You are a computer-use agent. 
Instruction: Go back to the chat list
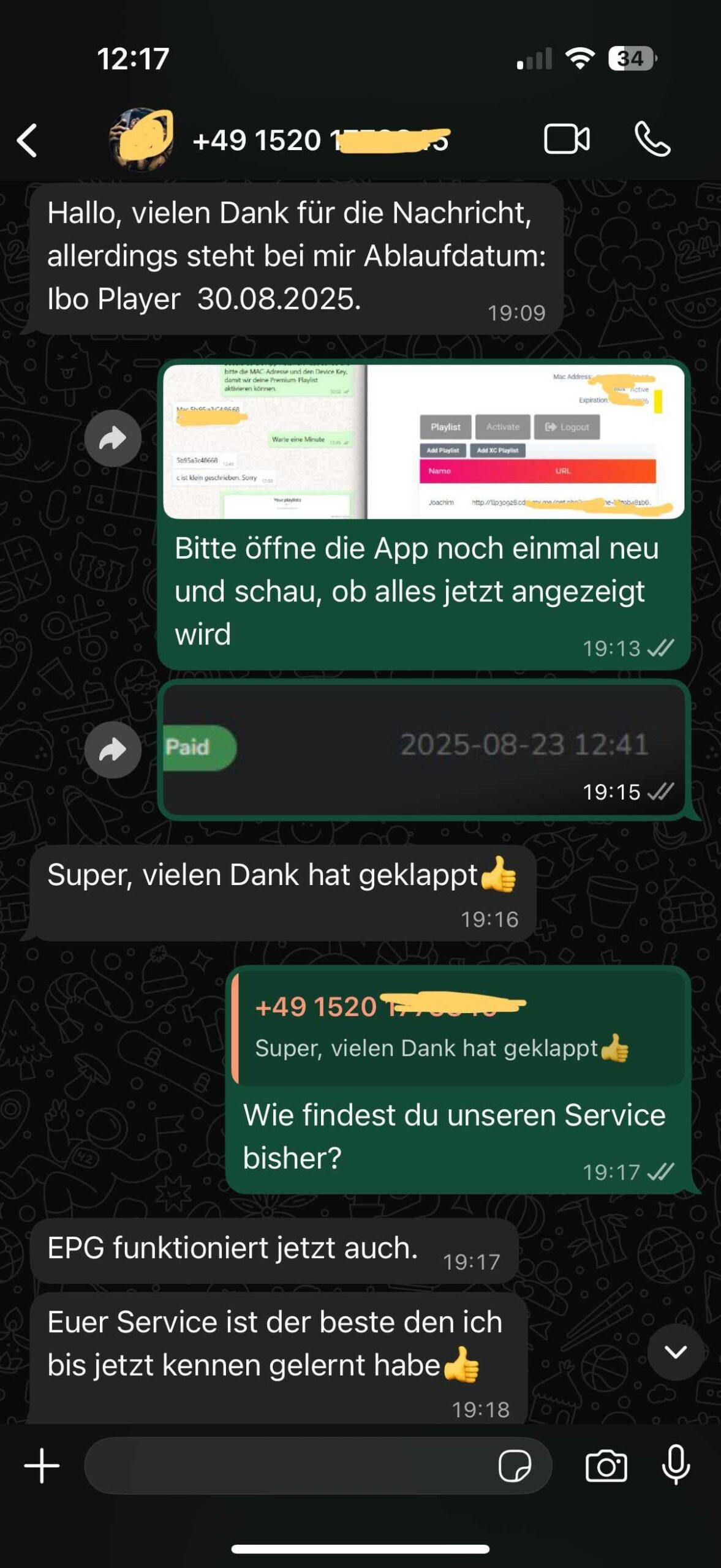click(28, 140)
